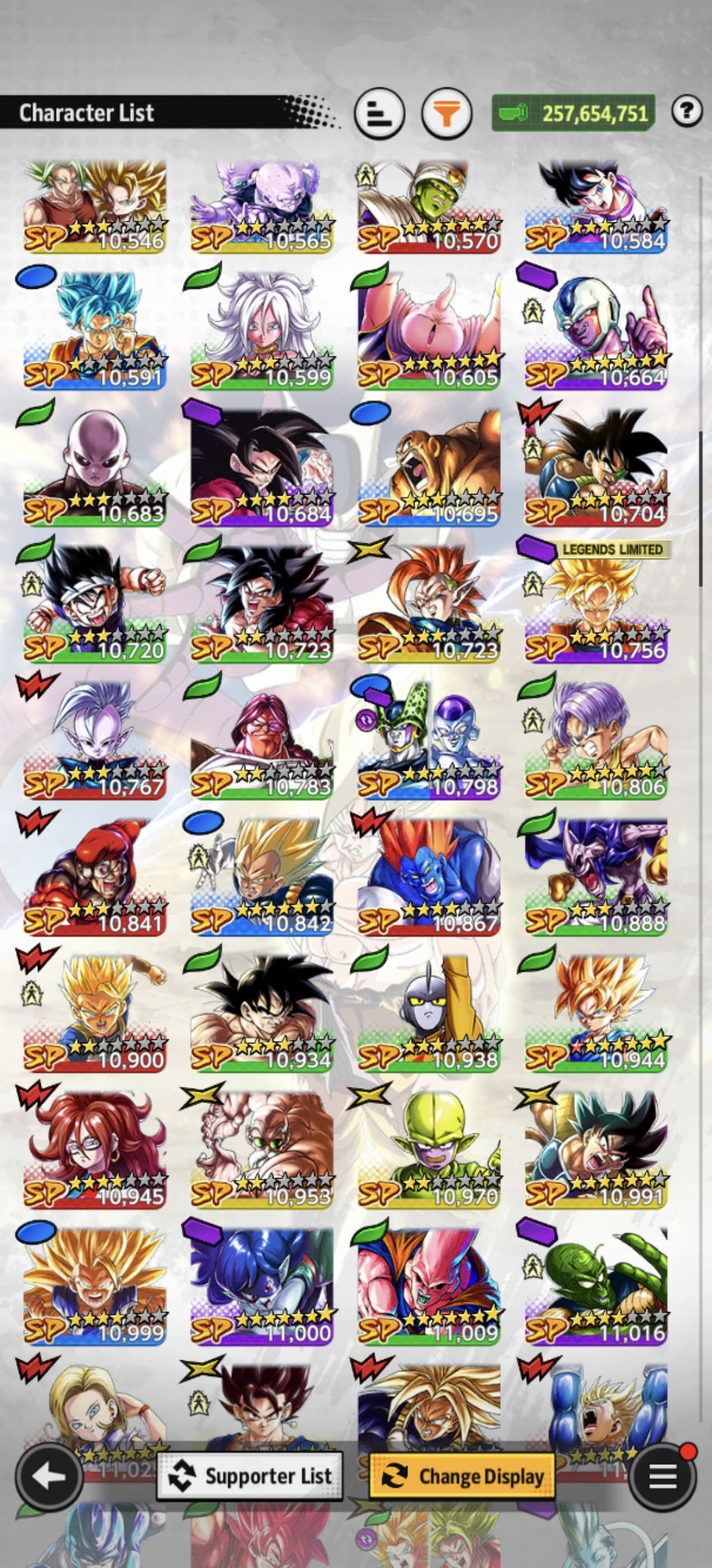Tap the question mark help icon

click(687, 111)
